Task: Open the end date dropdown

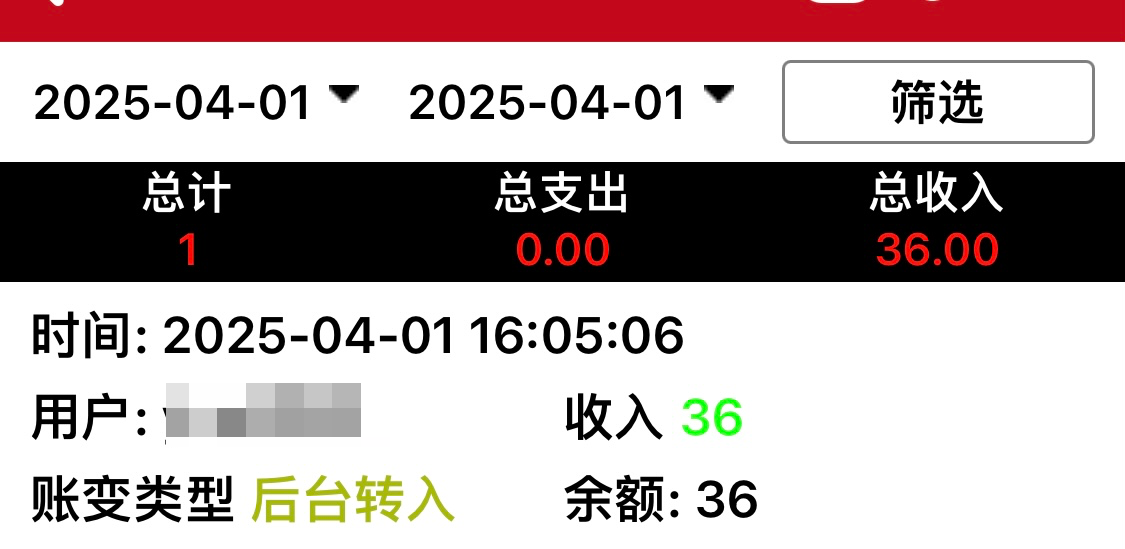Action: click(571, 102)
